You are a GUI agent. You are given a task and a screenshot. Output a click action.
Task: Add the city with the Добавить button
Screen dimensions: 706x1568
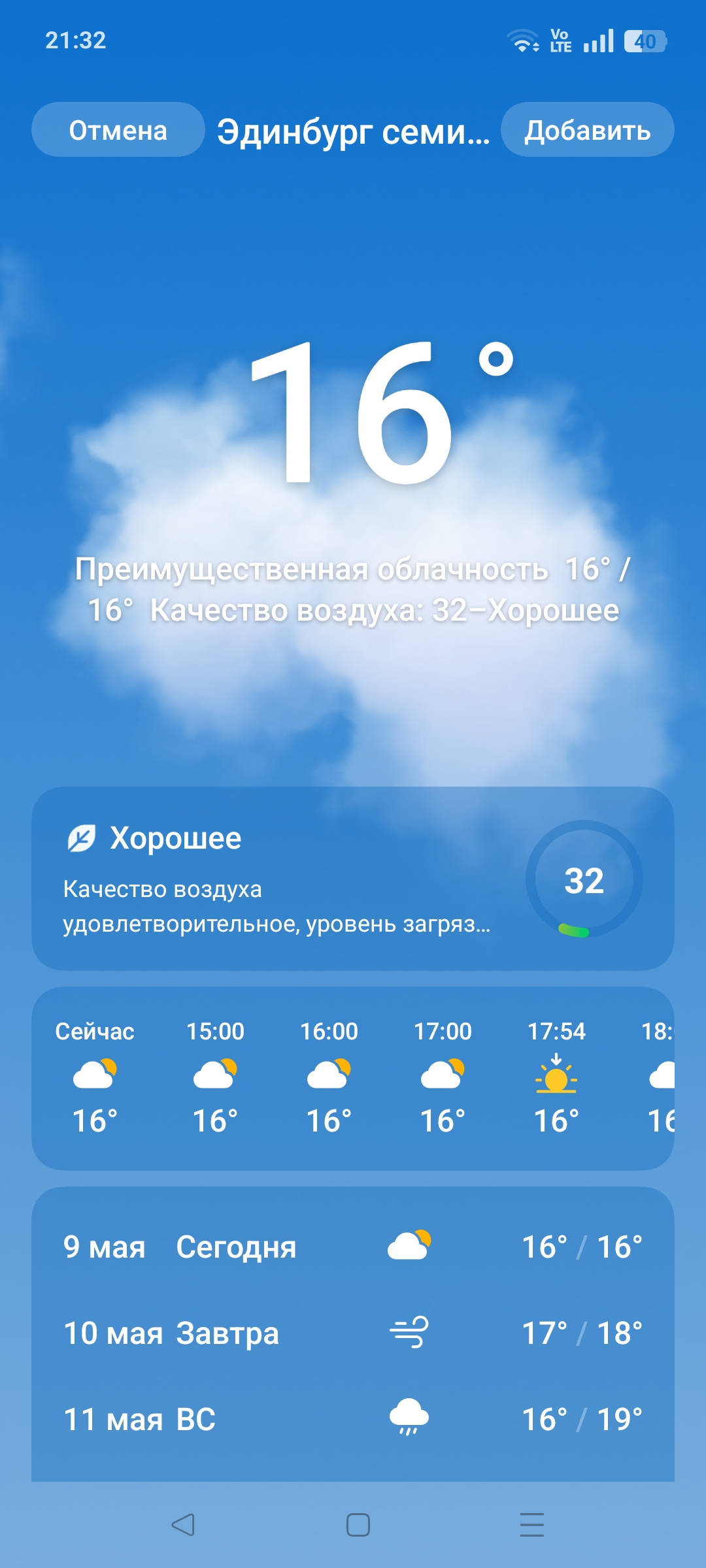(x=587, y=129)
